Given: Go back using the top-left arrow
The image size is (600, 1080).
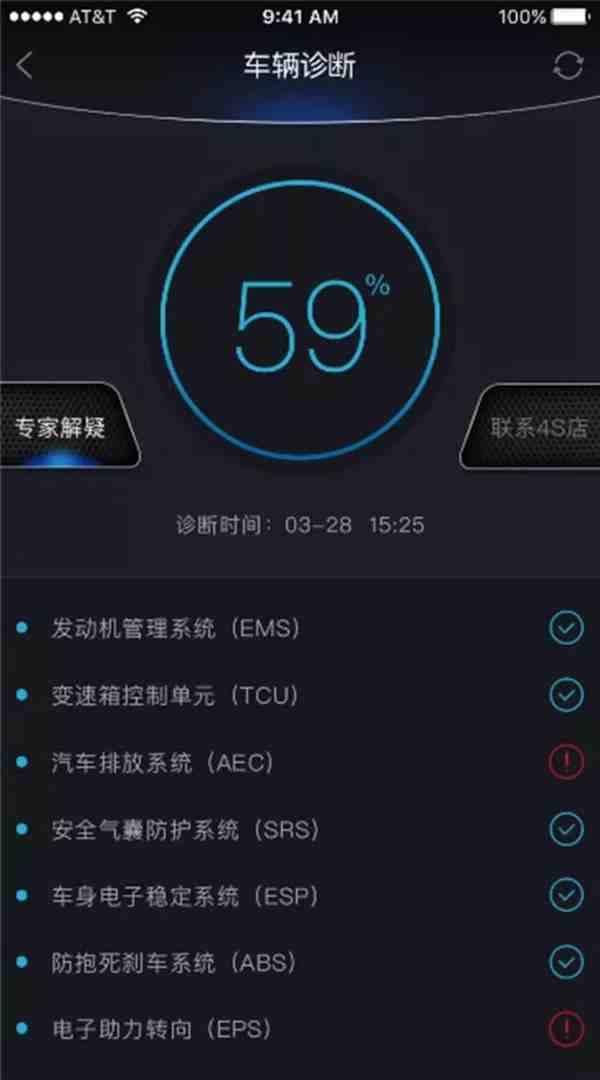Looking at the screenshot, I should pos(26,66).
